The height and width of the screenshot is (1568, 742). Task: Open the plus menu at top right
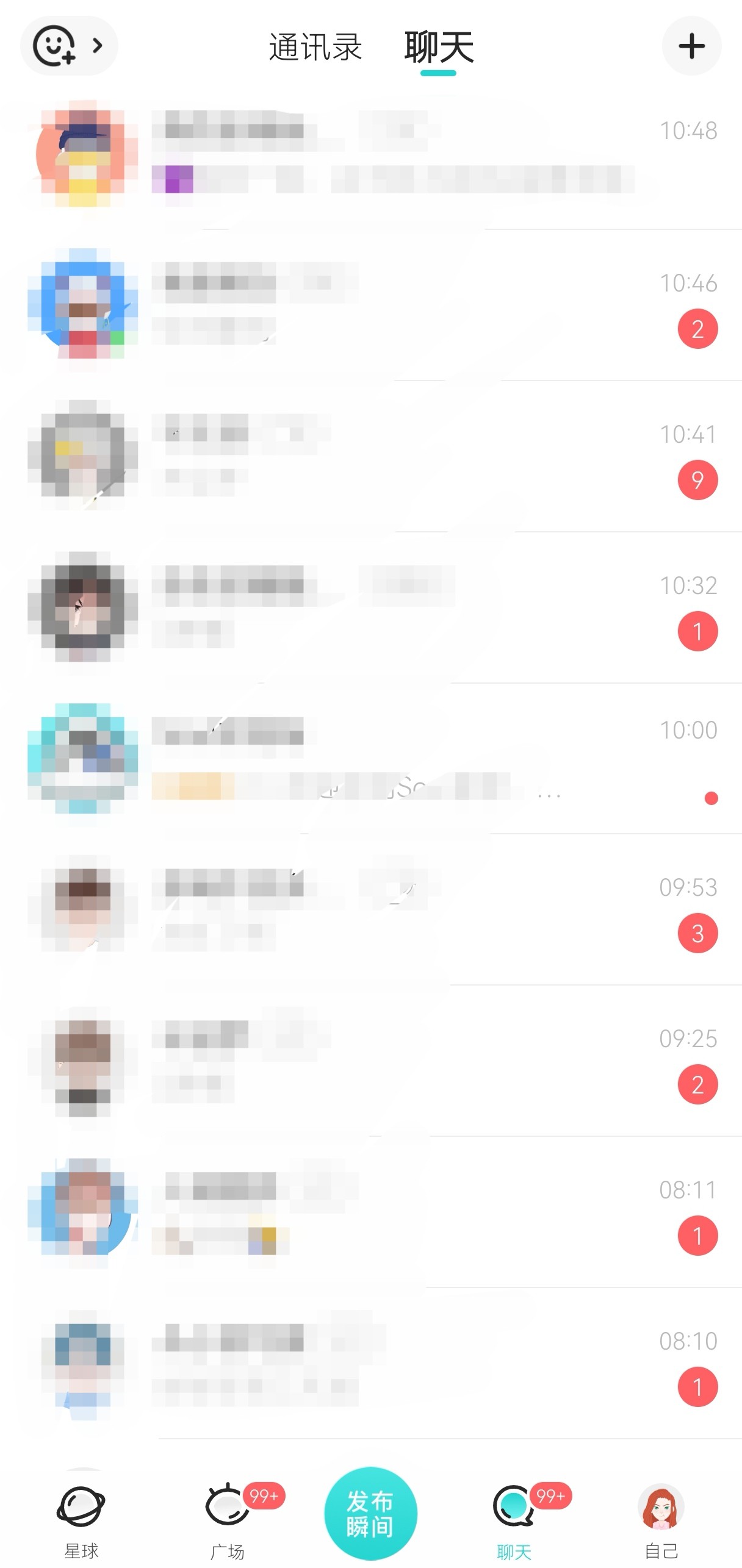click(x=691, y=46)
